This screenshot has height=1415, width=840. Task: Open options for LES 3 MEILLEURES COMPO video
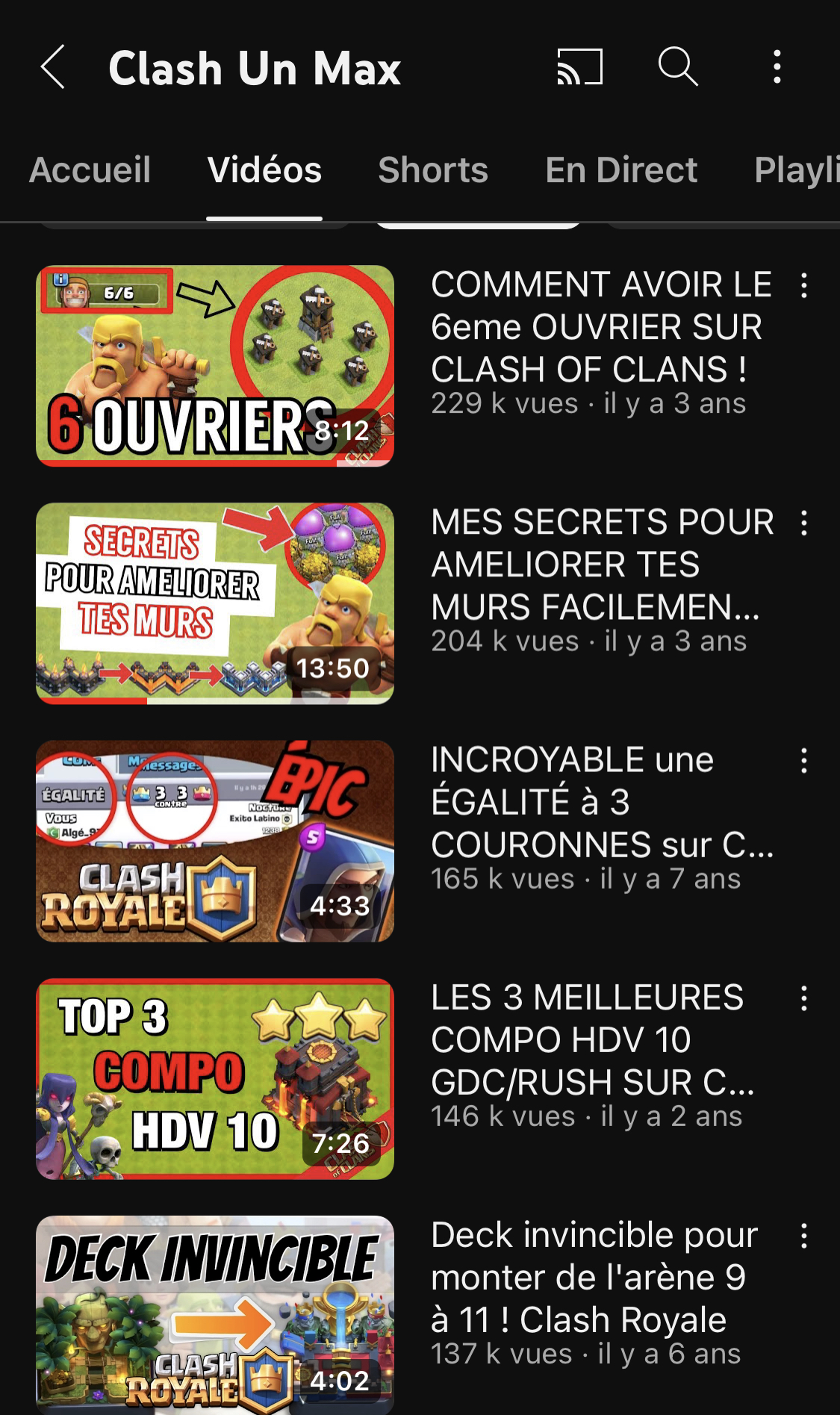coord(804,998)
